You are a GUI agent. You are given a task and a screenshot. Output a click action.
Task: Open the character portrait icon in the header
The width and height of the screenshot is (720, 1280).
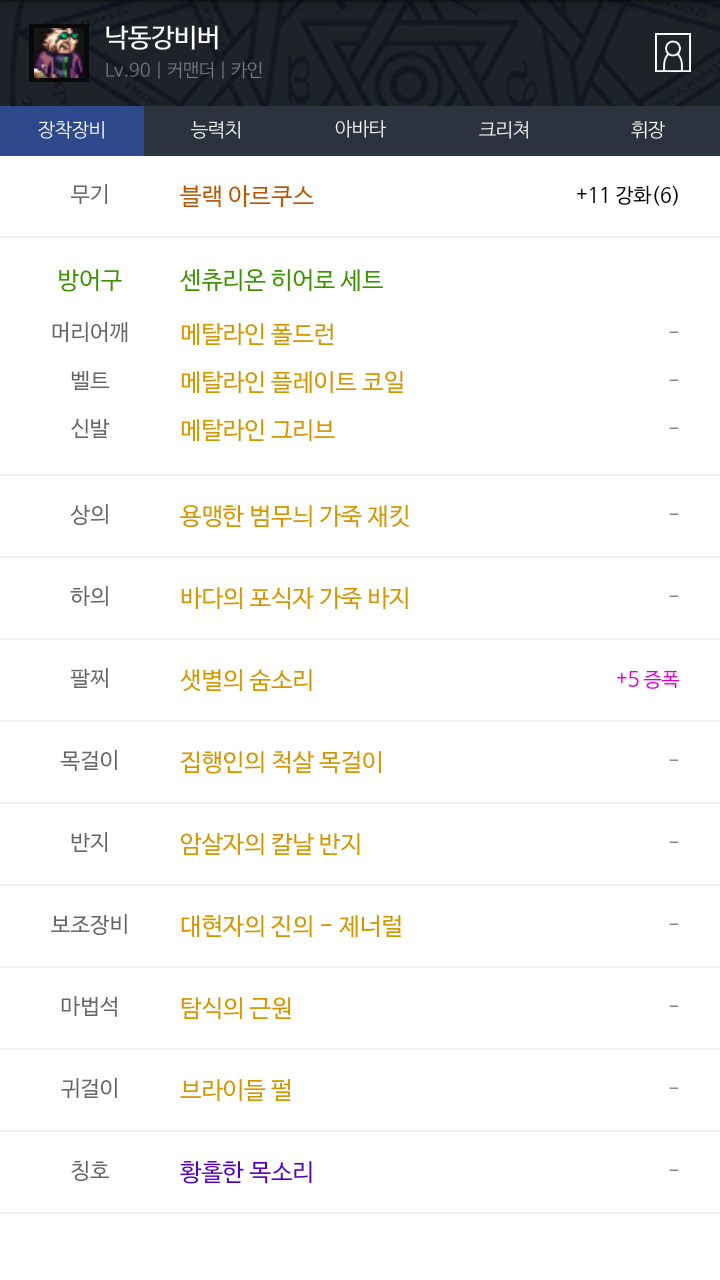(59, 53)
